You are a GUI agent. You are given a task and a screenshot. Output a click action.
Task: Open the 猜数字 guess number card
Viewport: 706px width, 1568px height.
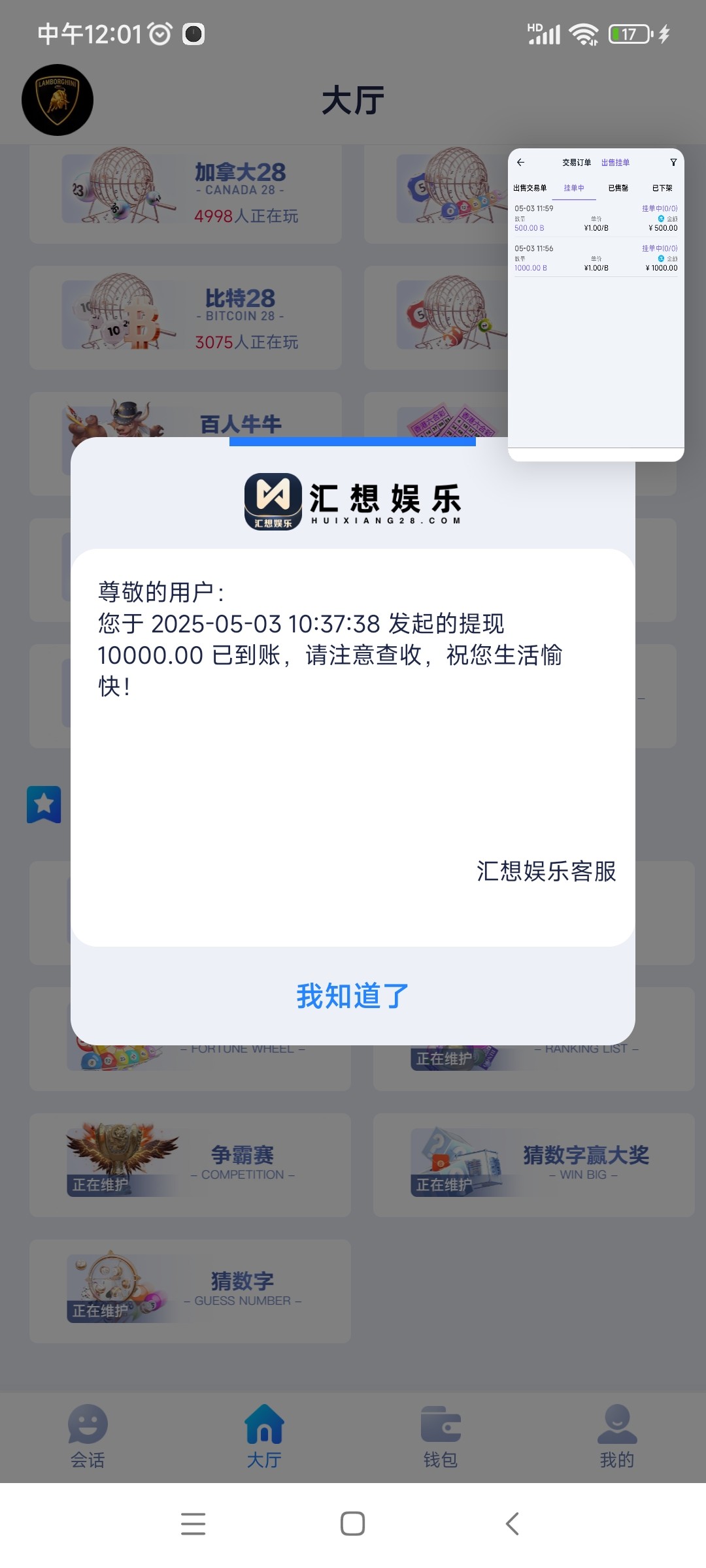click(x=190, y=1290)
